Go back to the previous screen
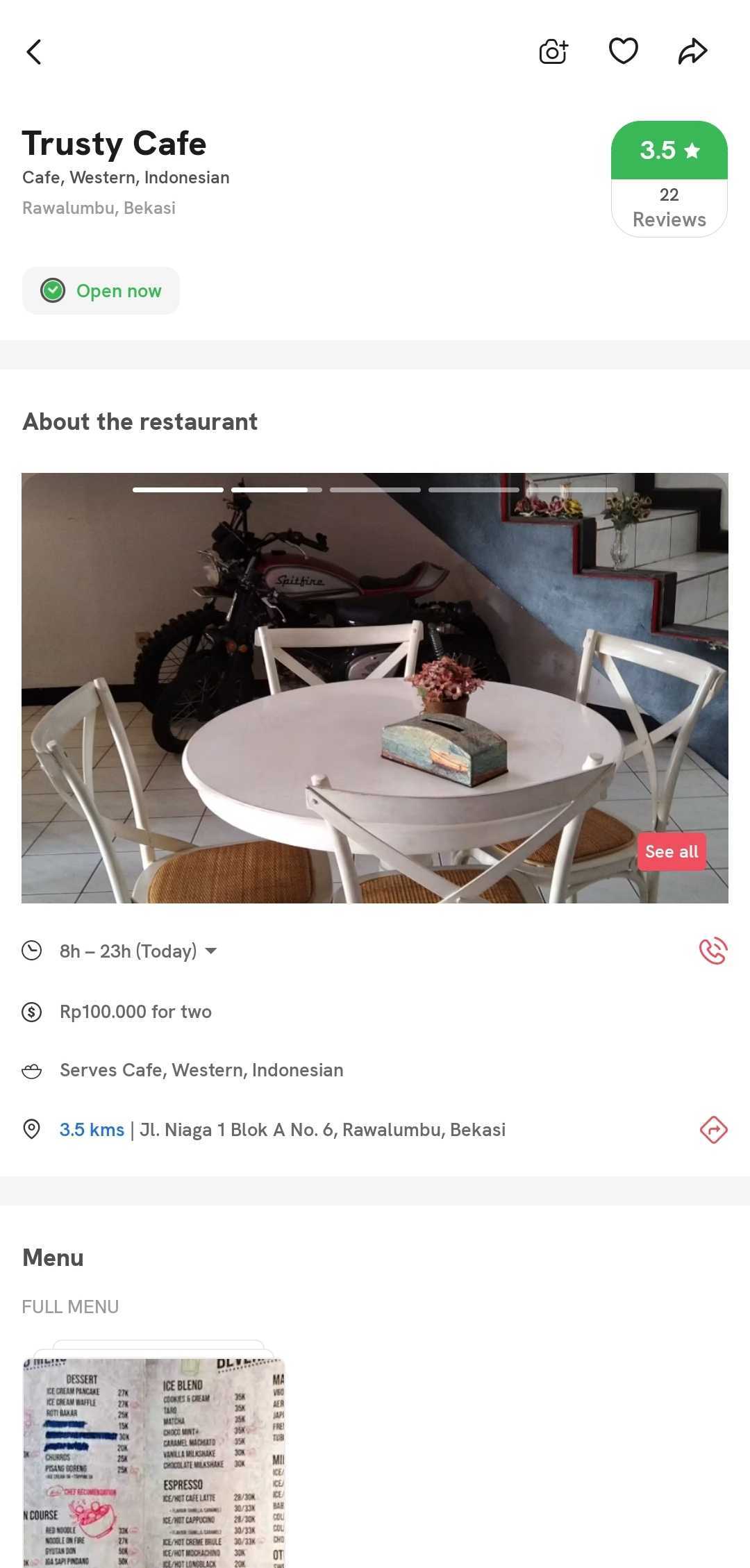The width and height of the screenshot is (750, 1568). click(x=34, y=51)
